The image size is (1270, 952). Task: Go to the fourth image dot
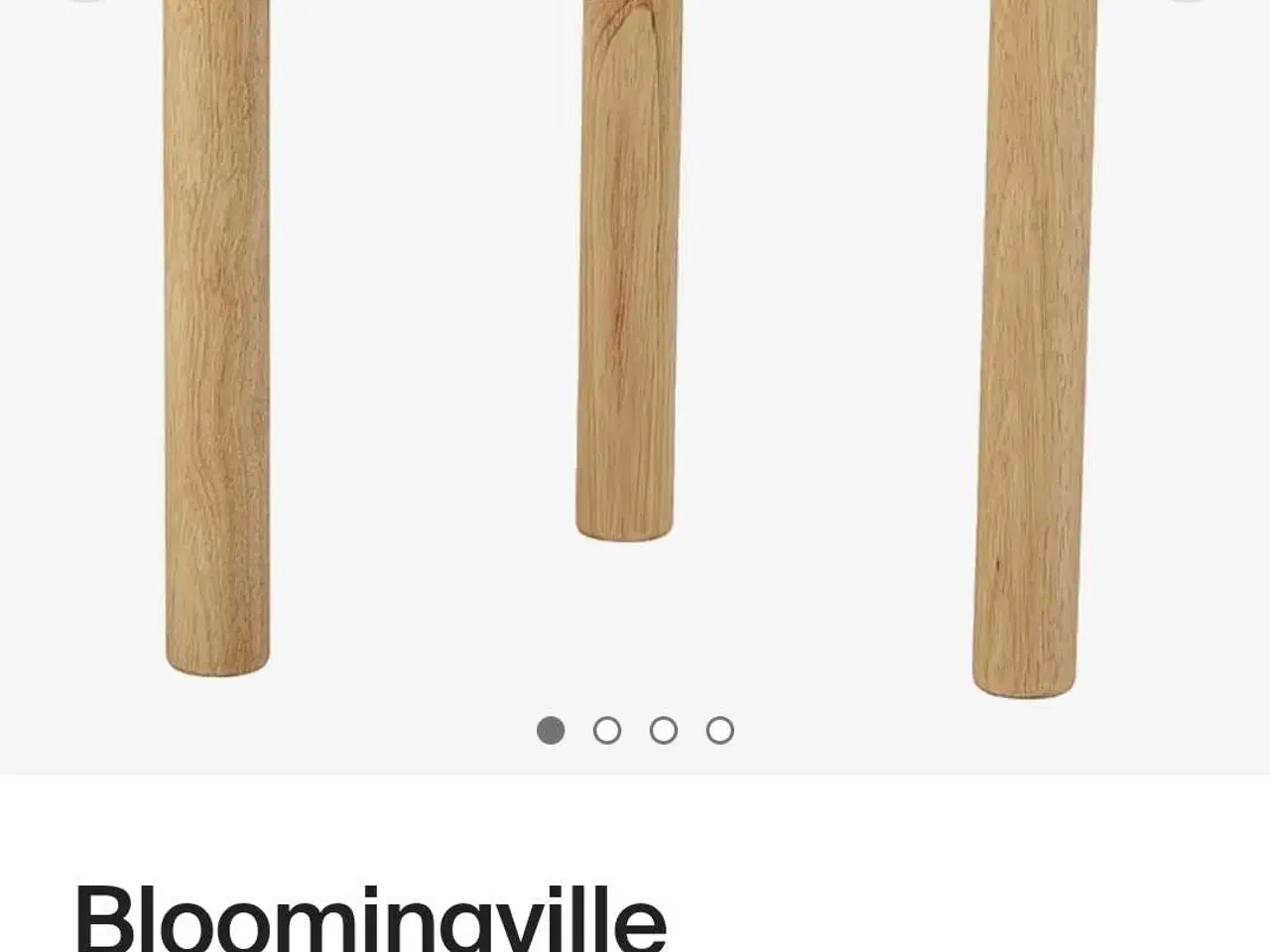coord(720,731)
